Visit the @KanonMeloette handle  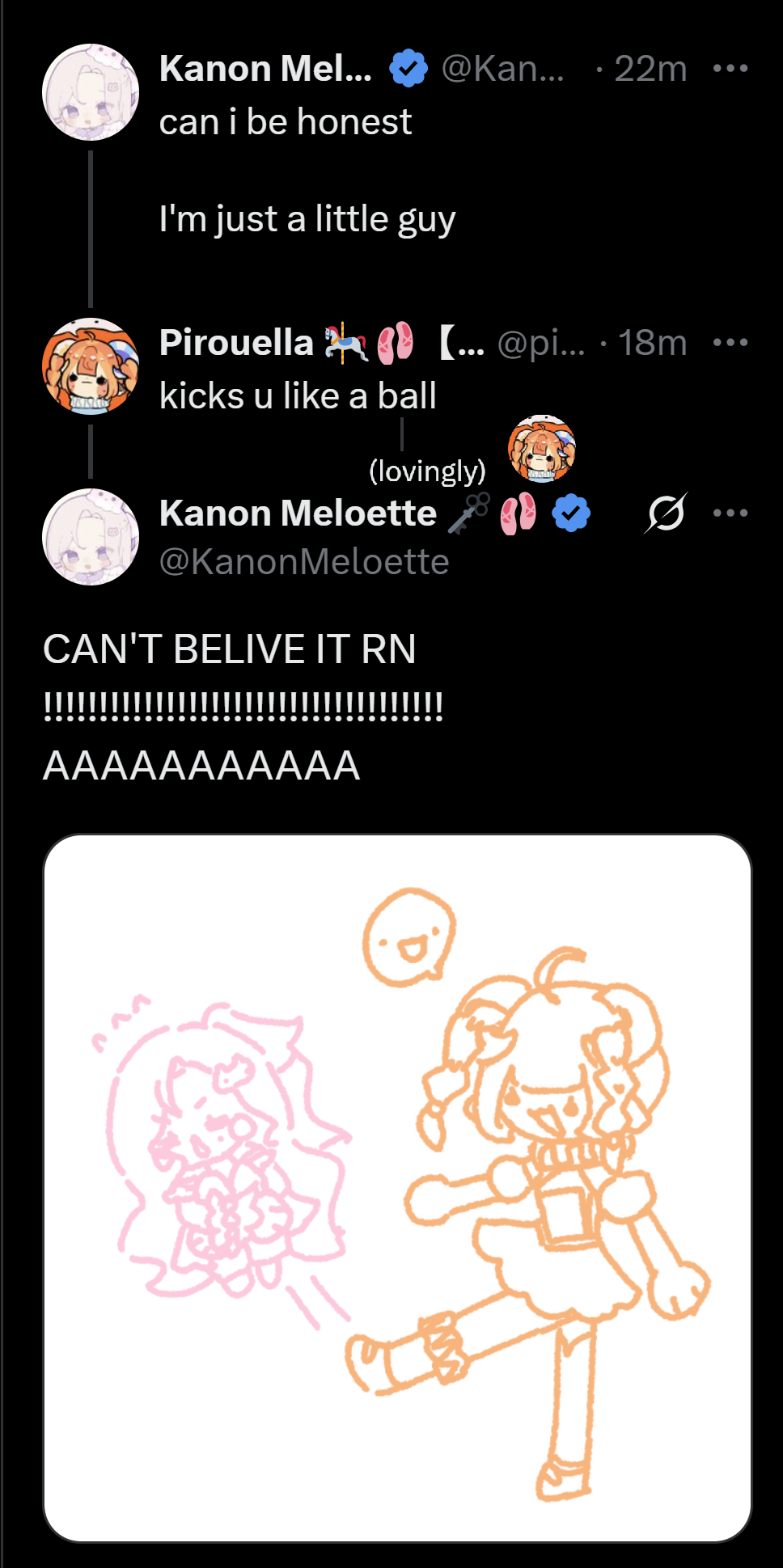303,562
